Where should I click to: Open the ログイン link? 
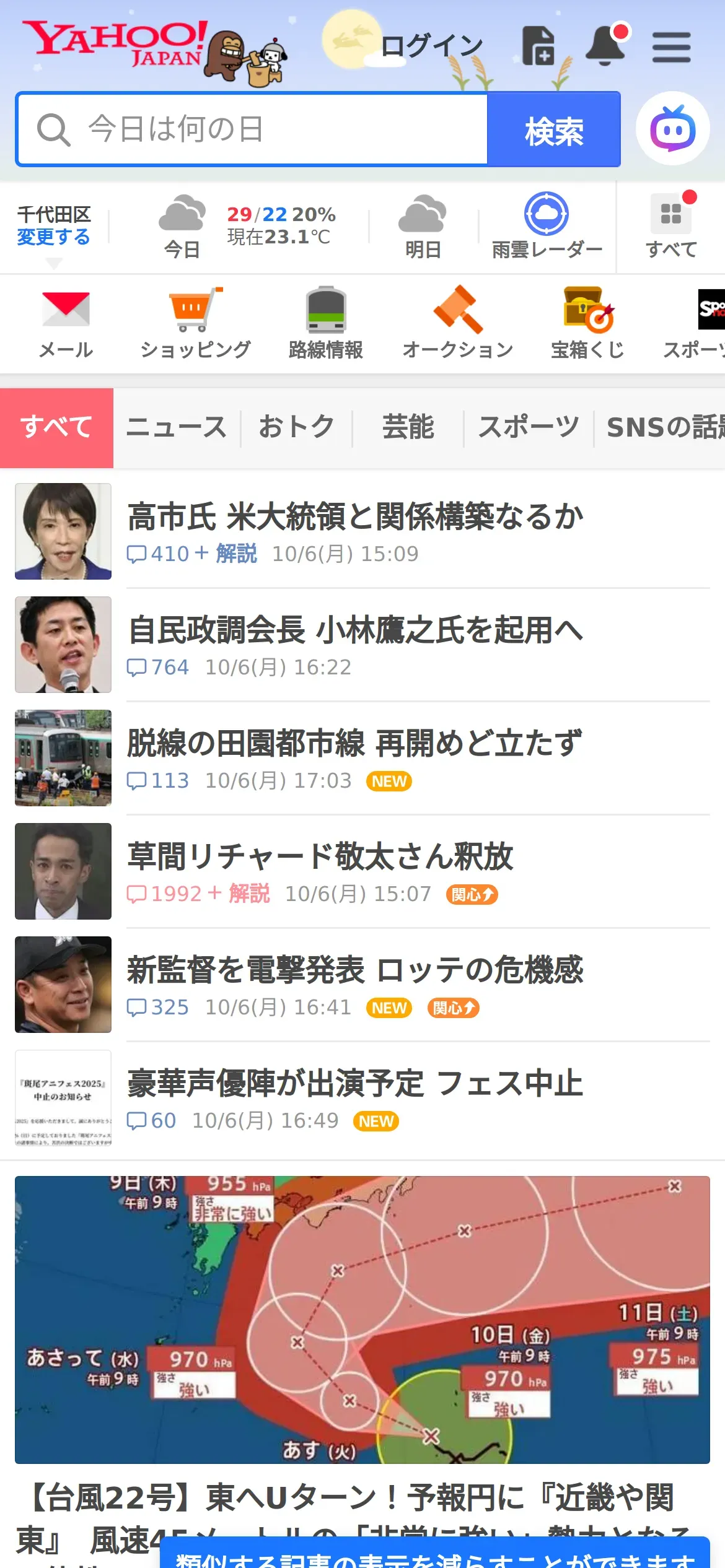(431, 46)
